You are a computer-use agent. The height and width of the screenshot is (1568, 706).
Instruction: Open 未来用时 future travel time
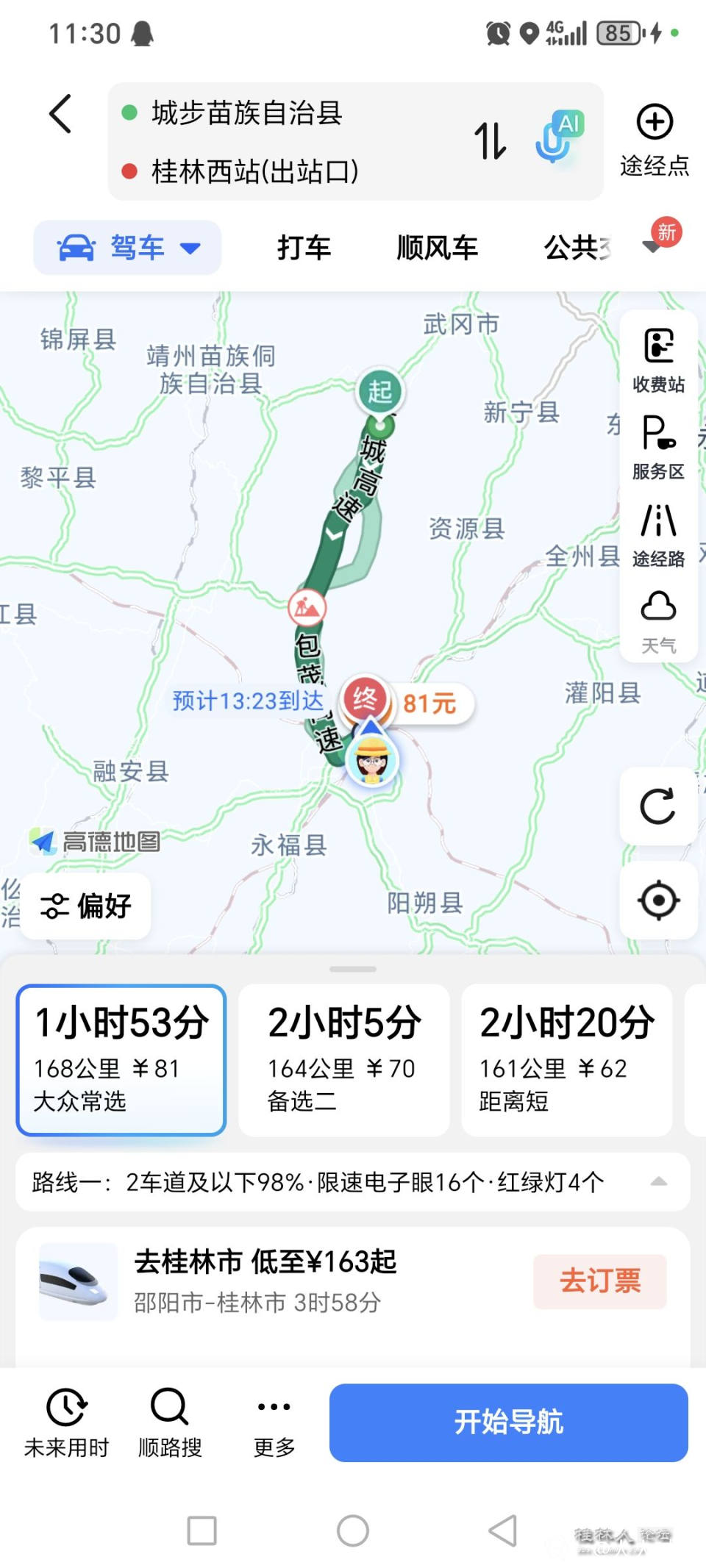click(x=66, y=1422)
